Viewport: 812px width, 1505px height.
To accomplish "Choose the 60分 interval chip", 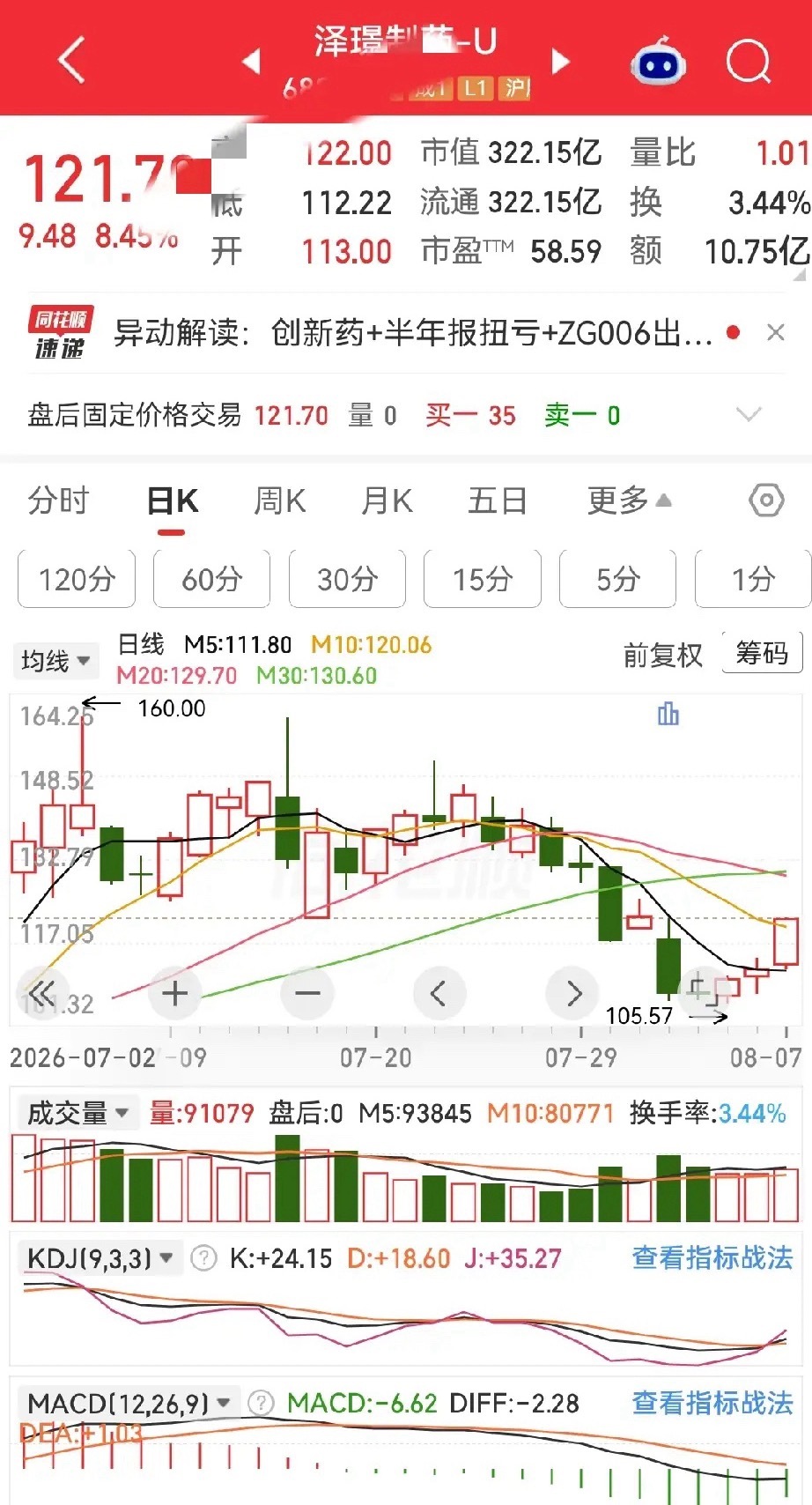I will 212,579.
